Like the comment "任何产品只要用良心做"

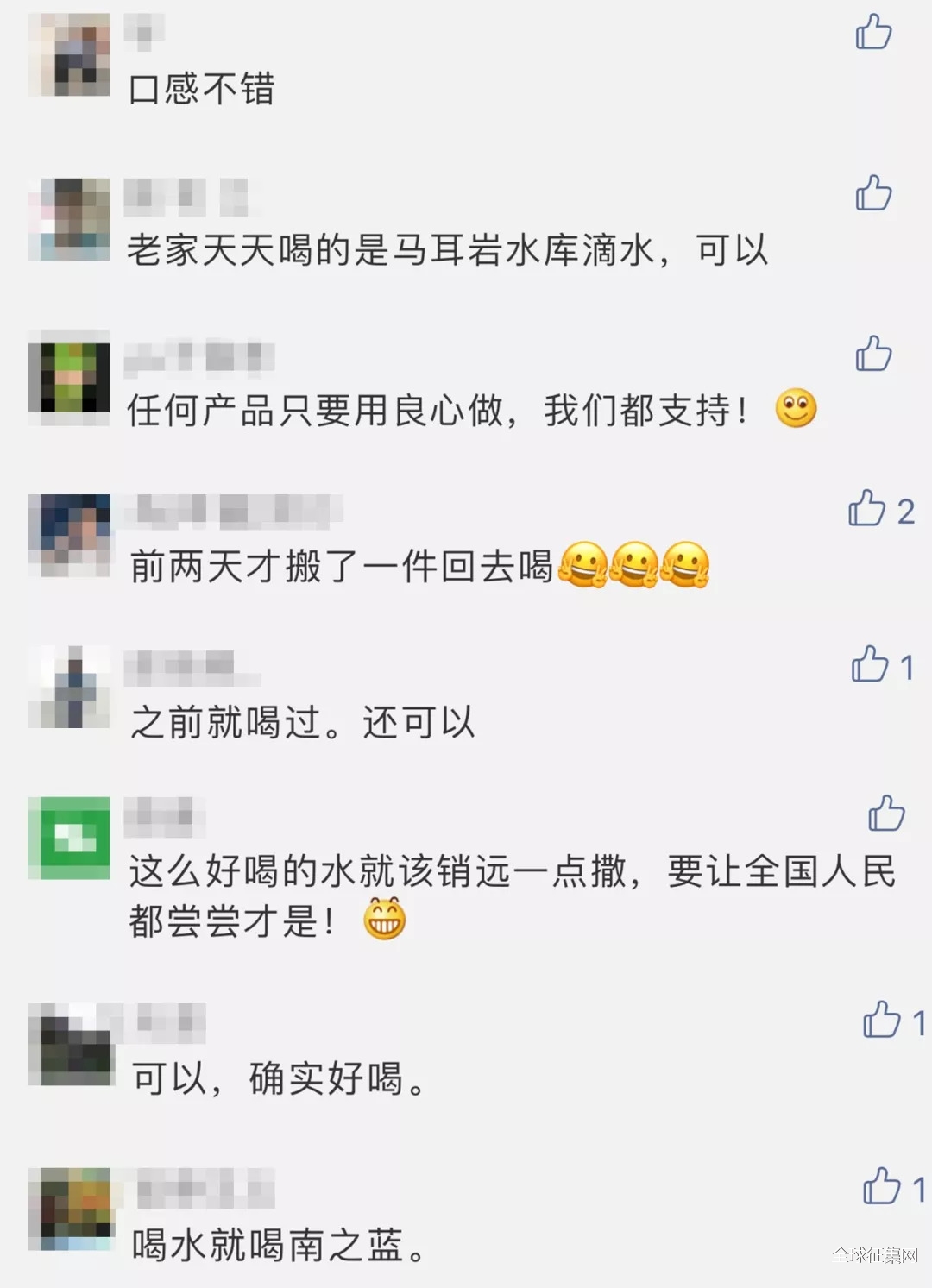pos(873,354)
